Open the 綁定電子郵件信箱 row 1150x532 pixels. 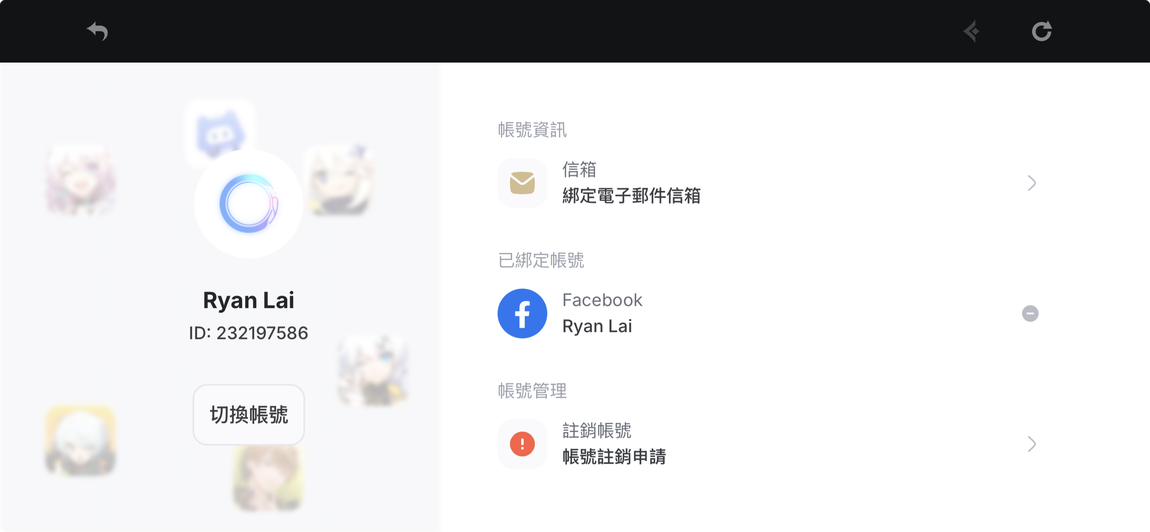tap(767, 183)
